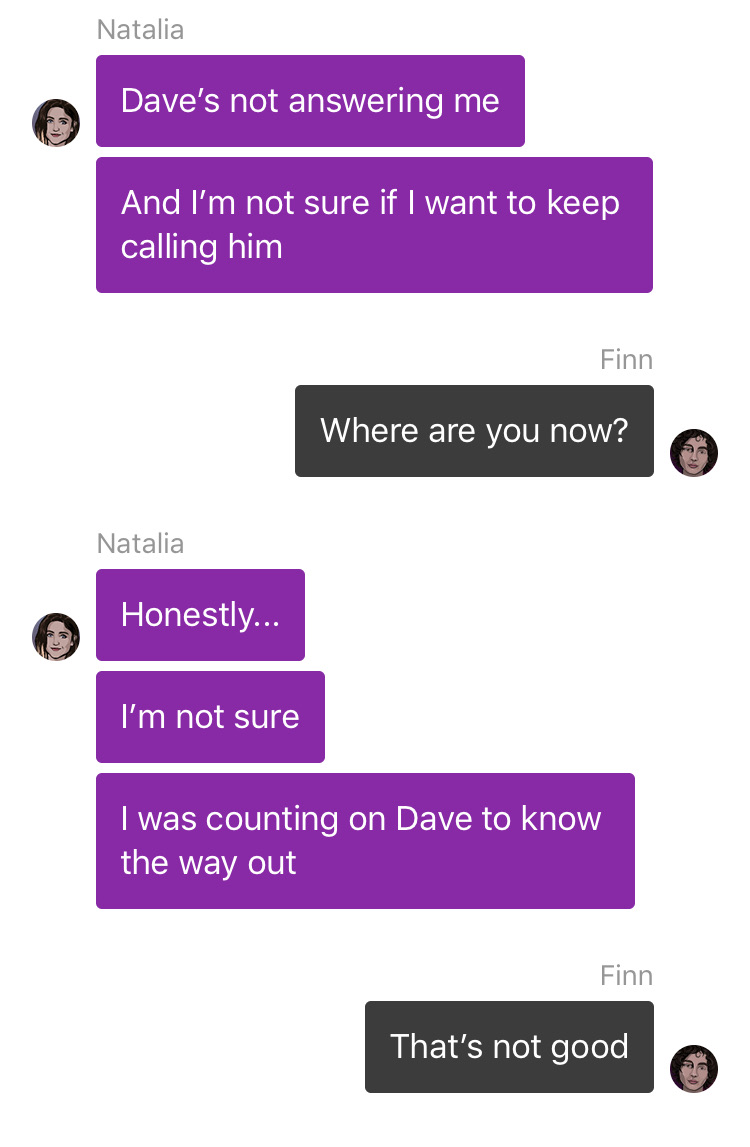
Task: Open Finn's avatar beside "That's not good"
Action: 693,1068
